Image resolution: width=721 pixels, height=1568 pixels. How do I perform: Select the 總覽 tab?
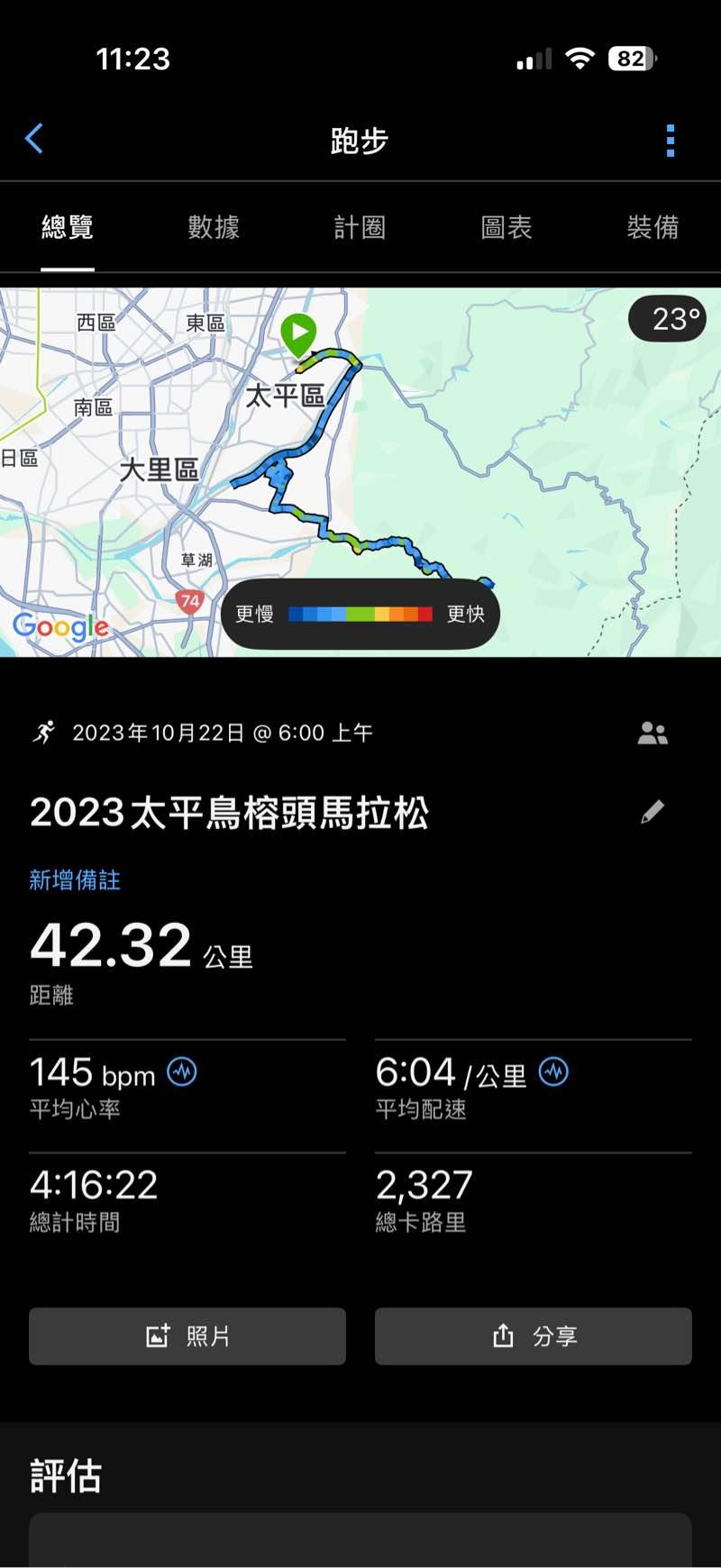(68, 227)
